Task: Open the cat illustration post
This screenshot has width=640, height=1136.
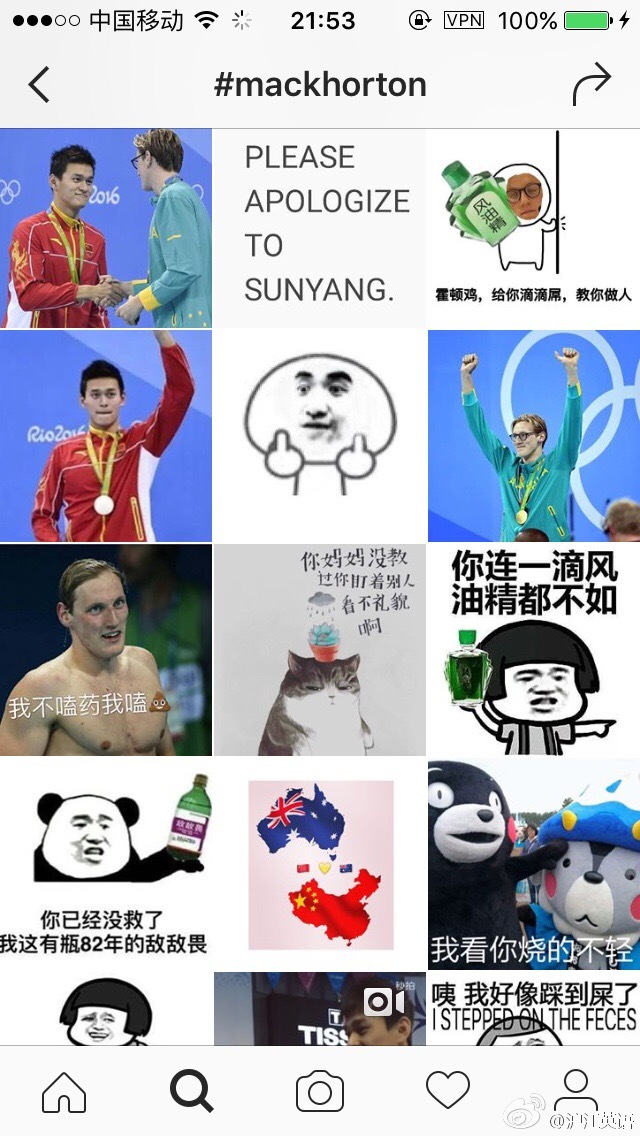Action: 320,650
